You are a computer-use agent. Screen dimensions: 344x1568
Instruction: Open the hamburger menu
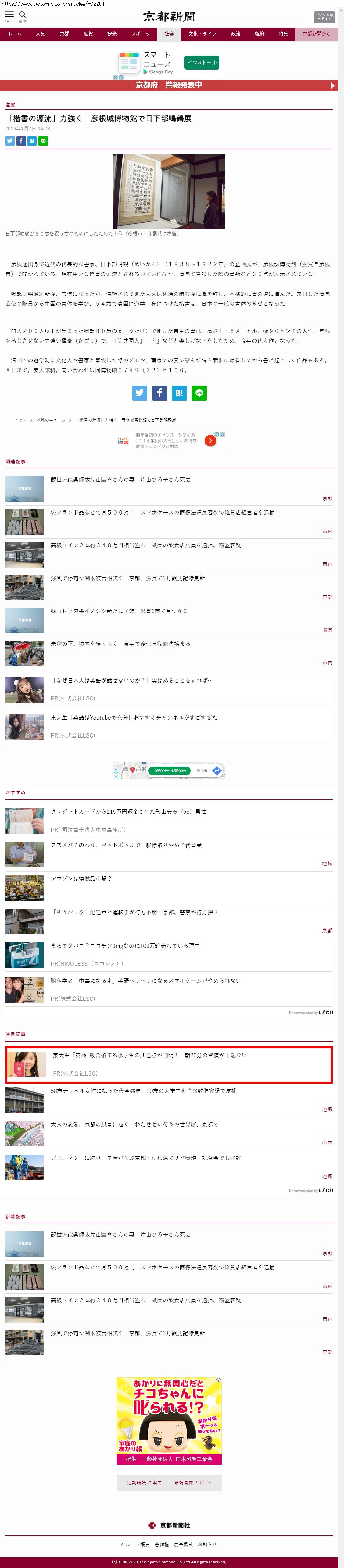tap(9, 15)
